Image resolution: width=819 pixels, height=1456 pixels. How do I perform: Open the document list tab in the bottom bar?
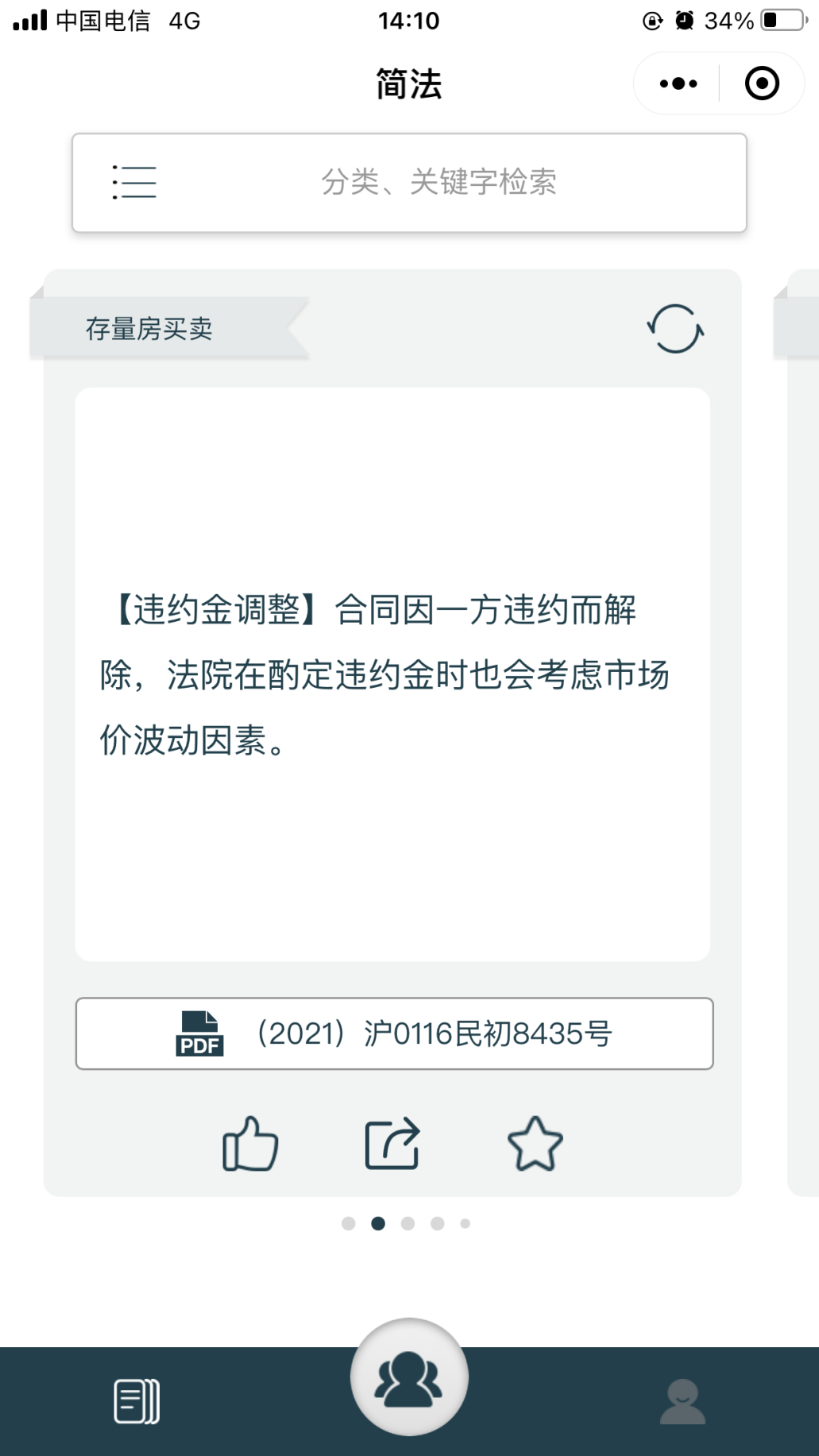tap(137, 1401)
